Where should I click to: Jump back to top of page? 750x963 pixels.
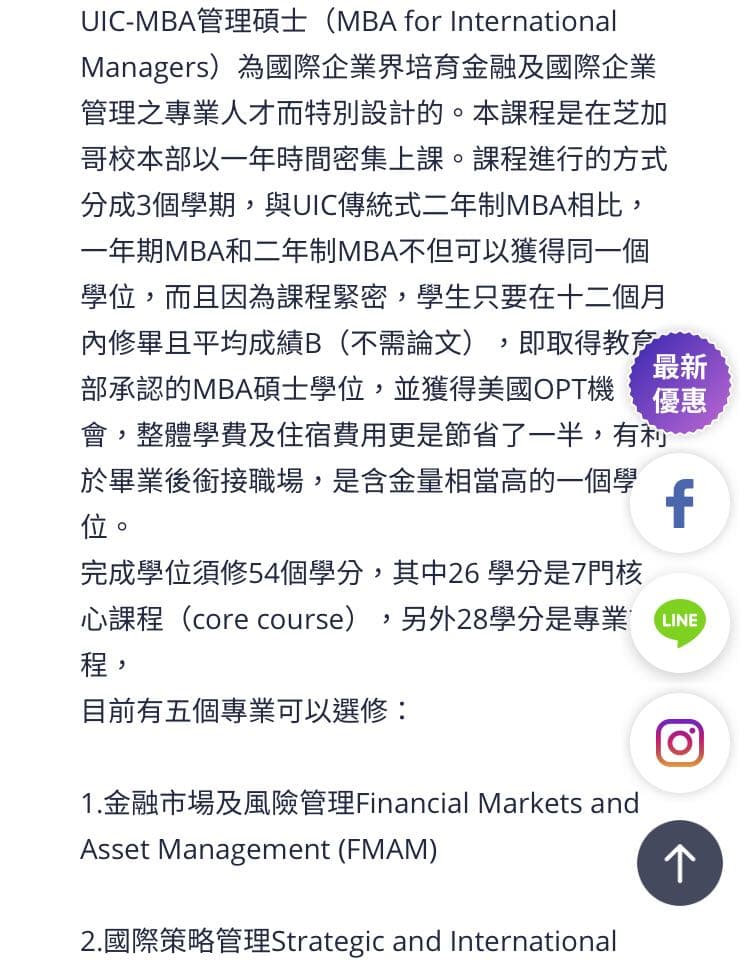(680, 862)
